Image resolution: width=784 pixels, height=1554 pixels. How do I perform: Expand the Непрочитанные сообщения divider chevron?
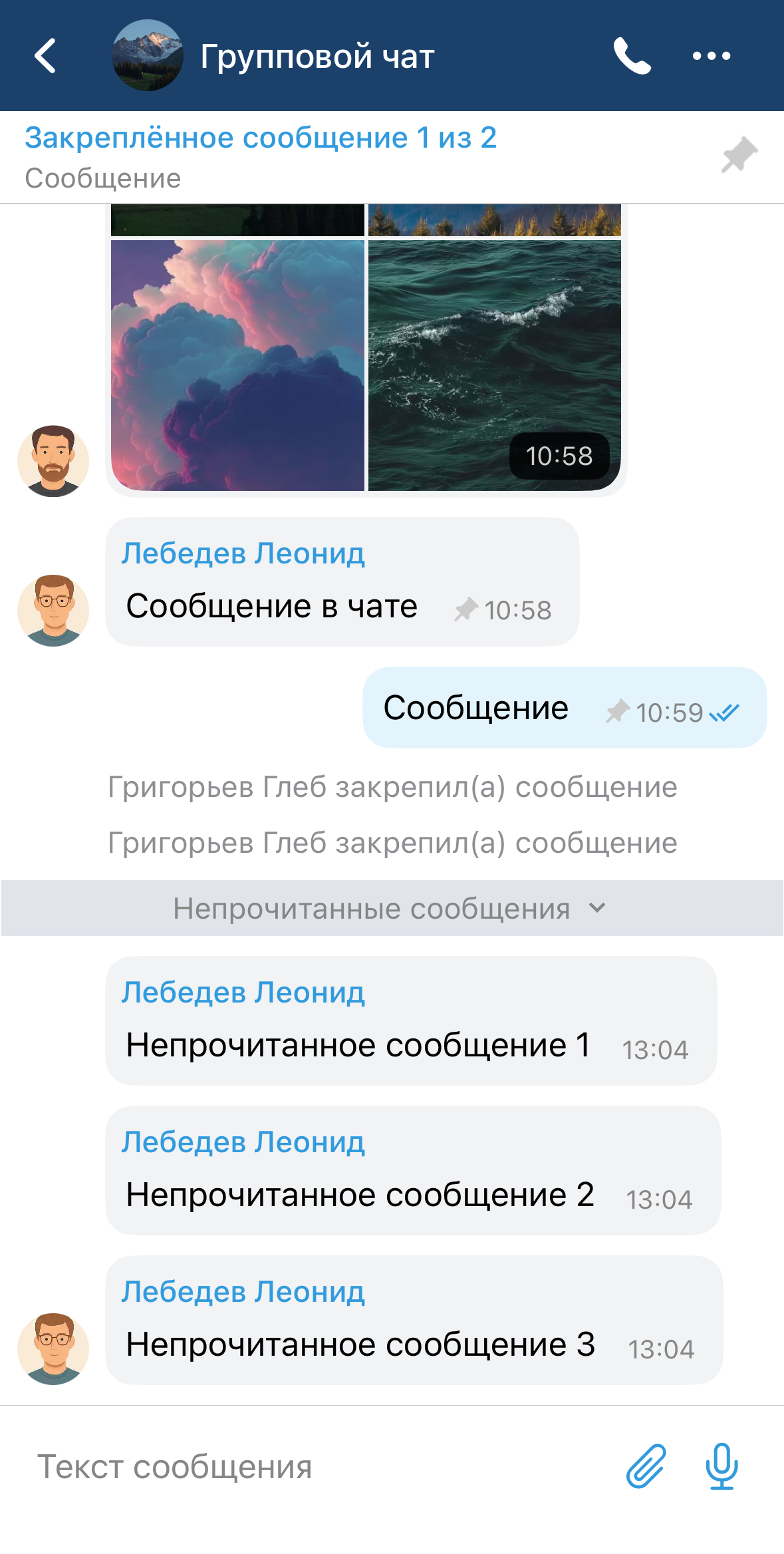pyautogui.click(x=597, y=907)
